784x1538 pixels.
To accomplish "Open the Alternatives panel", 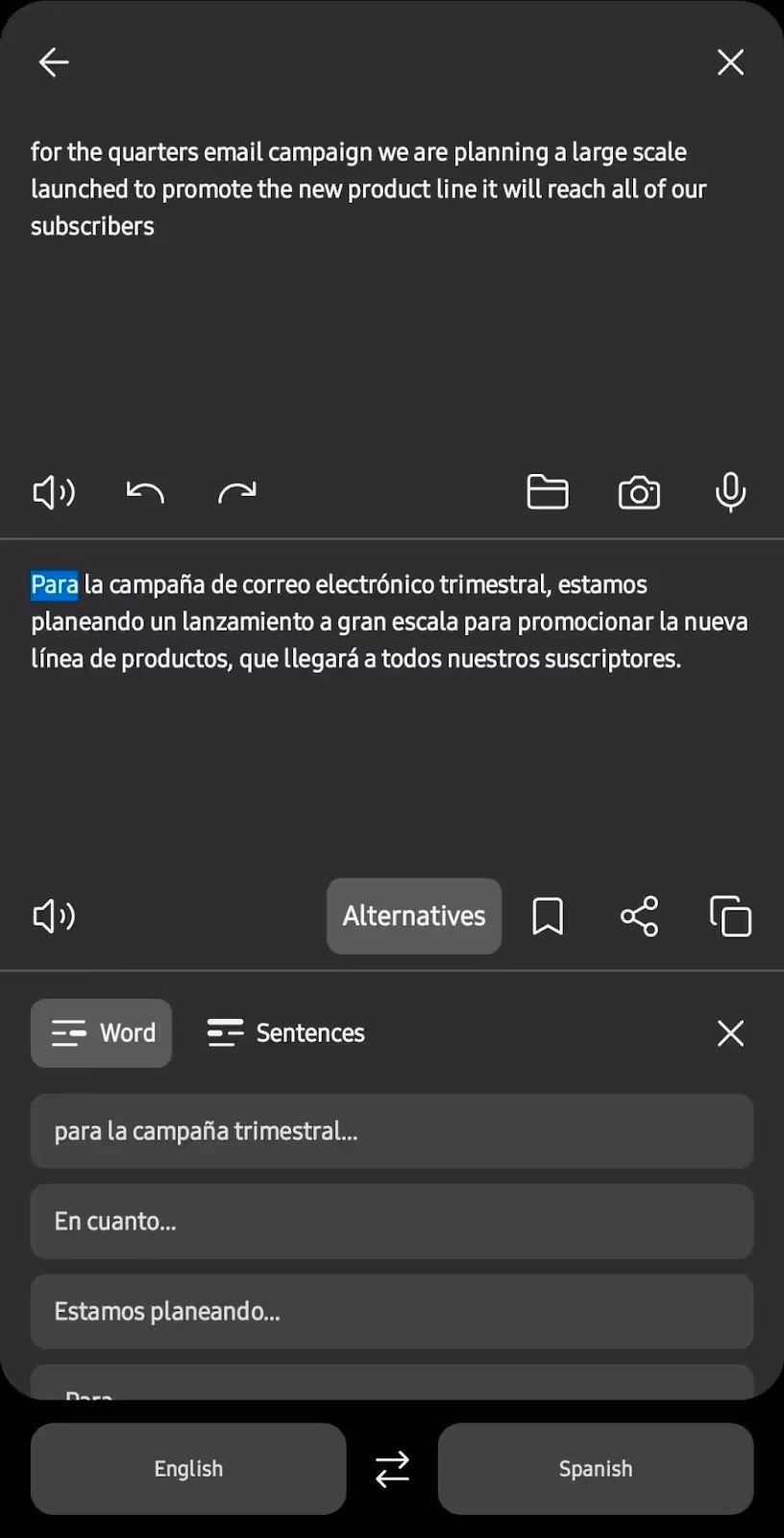I will [413, 916].
